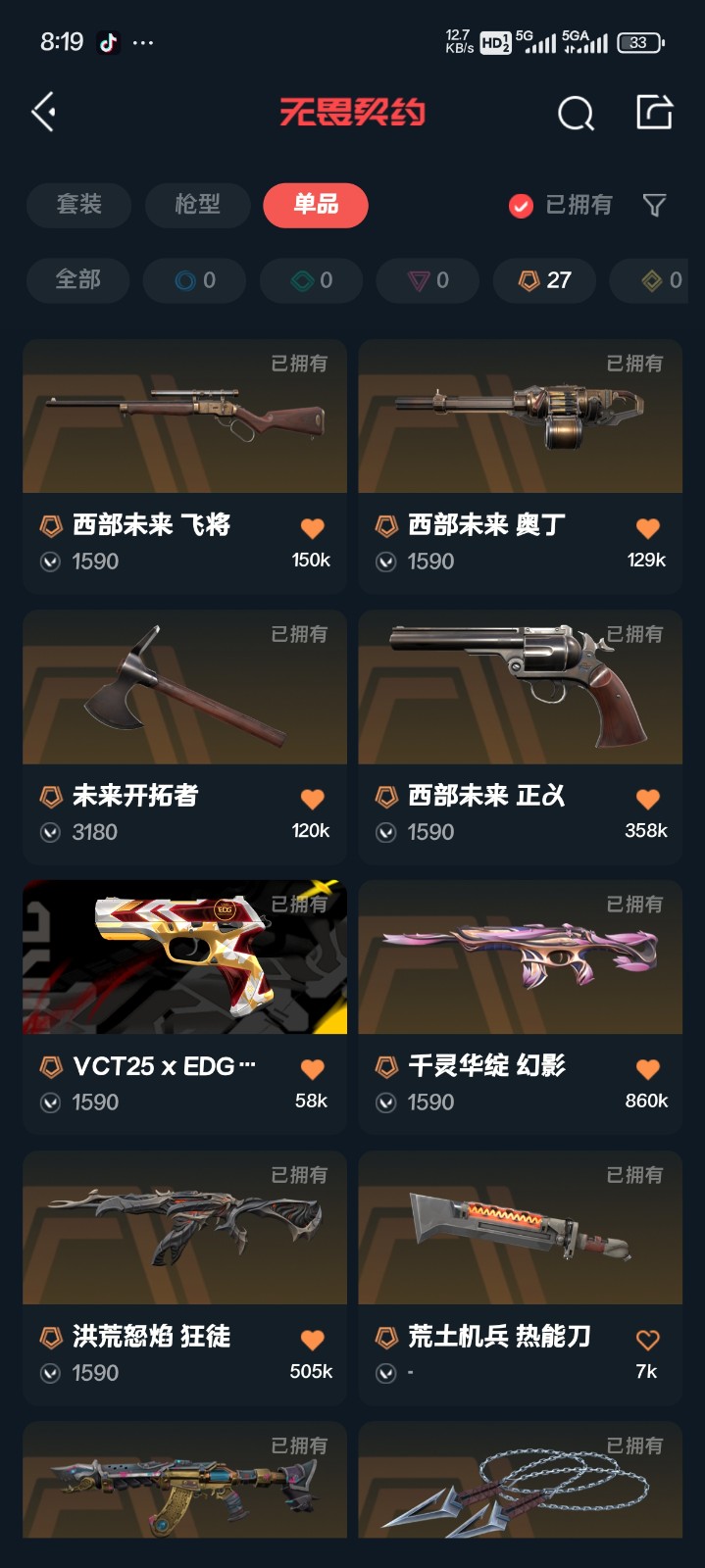705x1568 pixels.
Task: Like the 荒土机兵 热能刀 skin
Action: (x=648, y=1340)
